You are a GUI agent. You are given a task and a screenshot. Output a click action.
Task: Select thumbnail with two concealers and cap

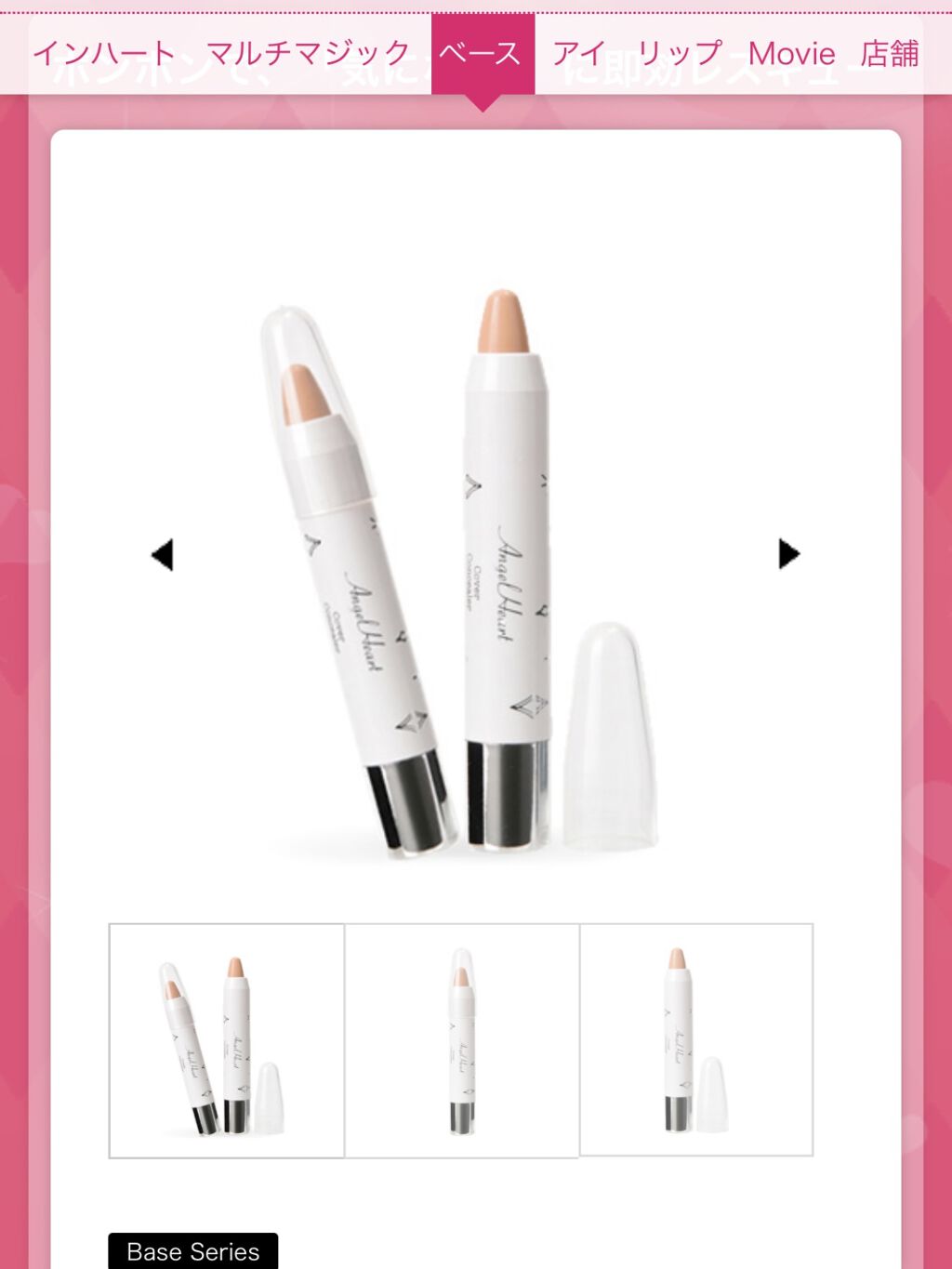[x=227, y=1040]
